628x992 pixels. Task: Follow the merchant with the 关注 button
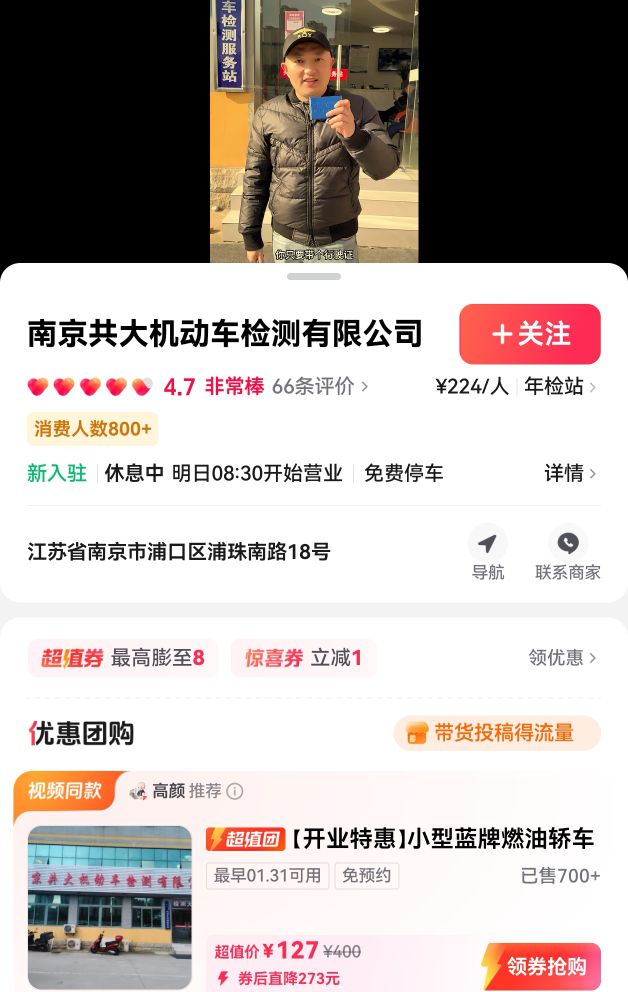point(529,334)
